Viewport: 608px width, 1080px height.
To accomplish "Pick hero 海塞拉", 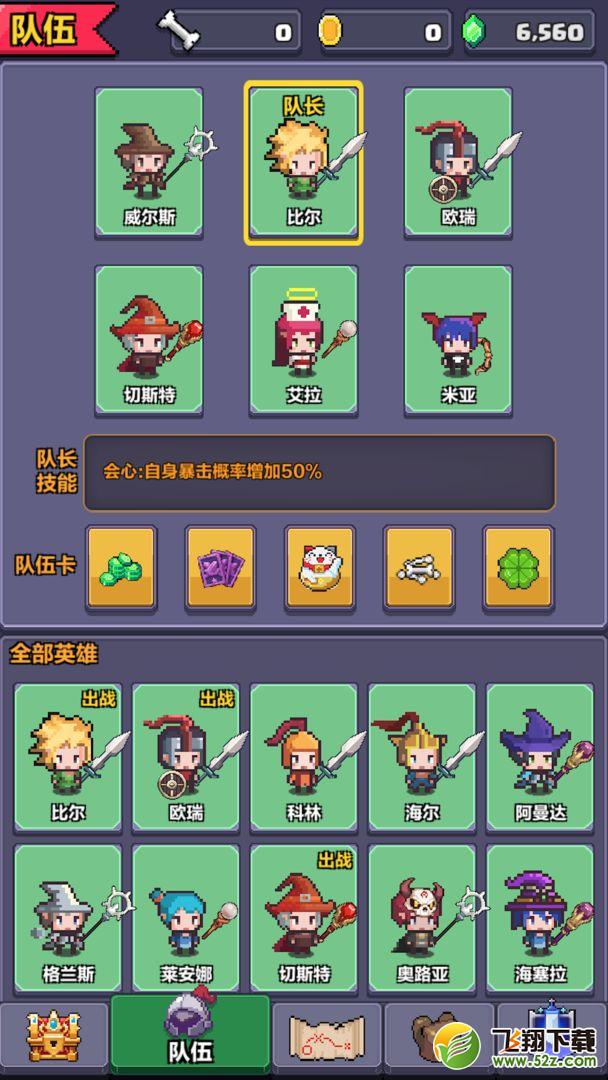I will 540,918.
